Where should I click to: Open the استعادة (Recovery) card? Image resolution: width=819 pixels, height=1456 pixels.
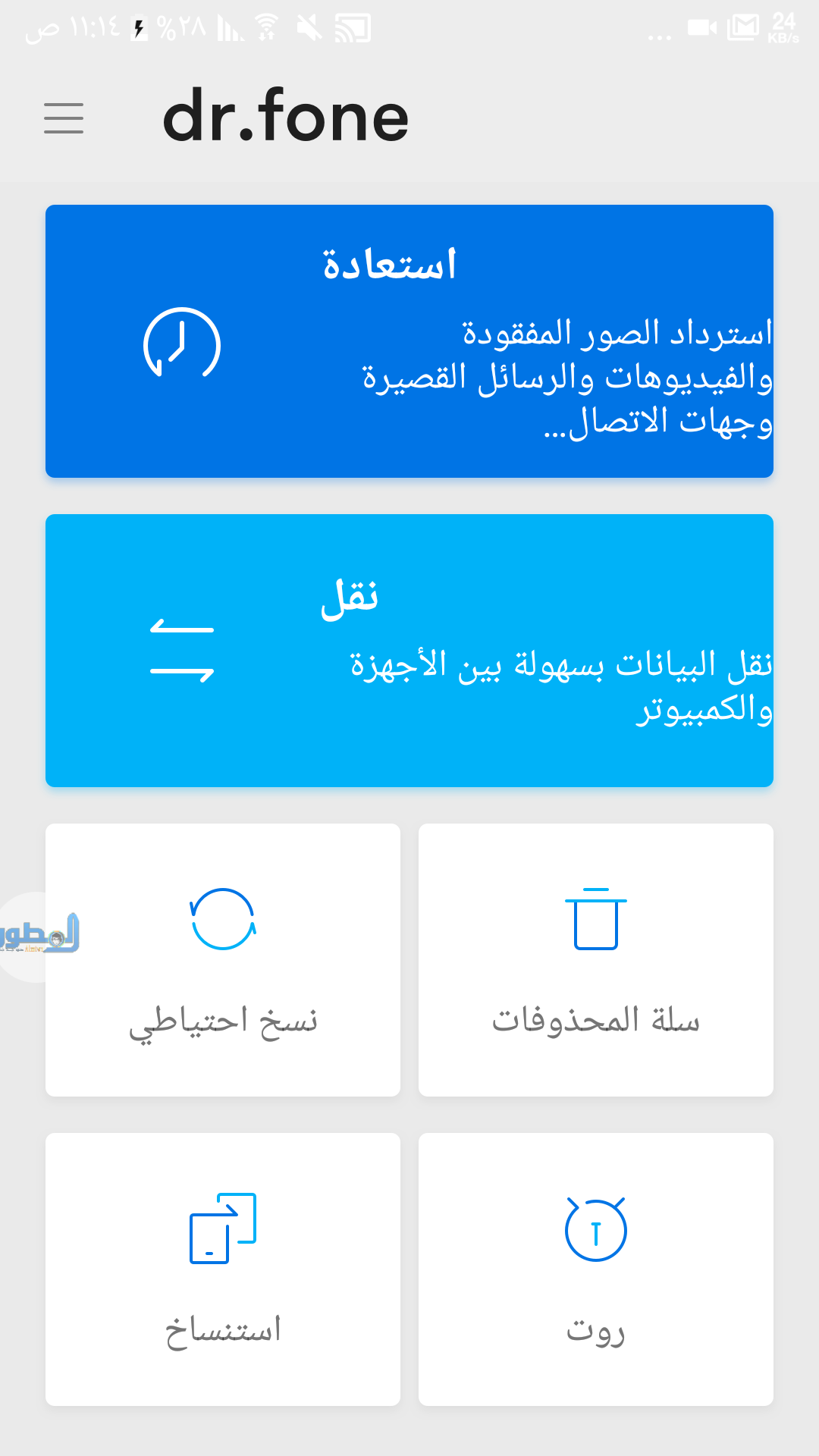(409, 341)
